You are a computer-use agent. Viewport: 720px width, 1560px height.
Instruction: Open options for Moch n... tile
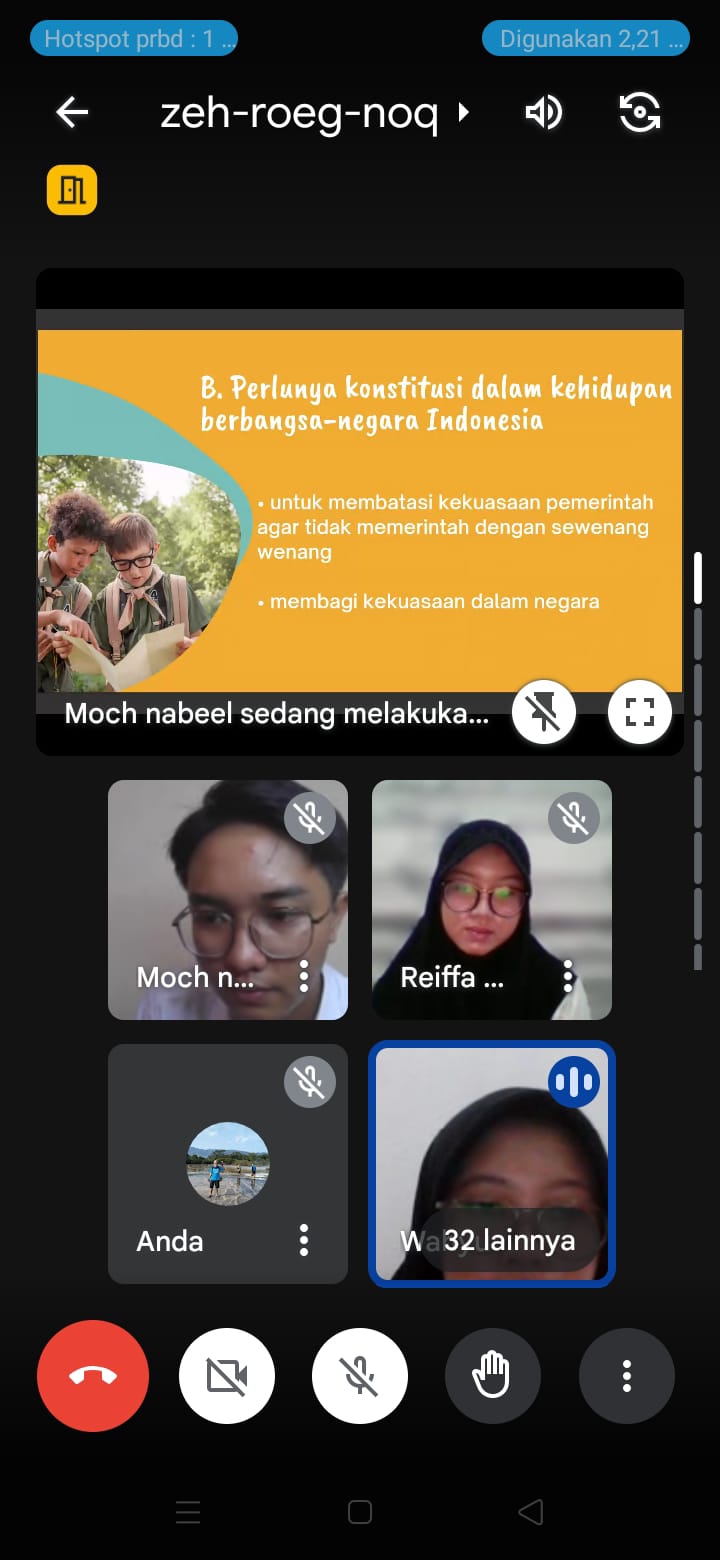[x=304, y=976]
